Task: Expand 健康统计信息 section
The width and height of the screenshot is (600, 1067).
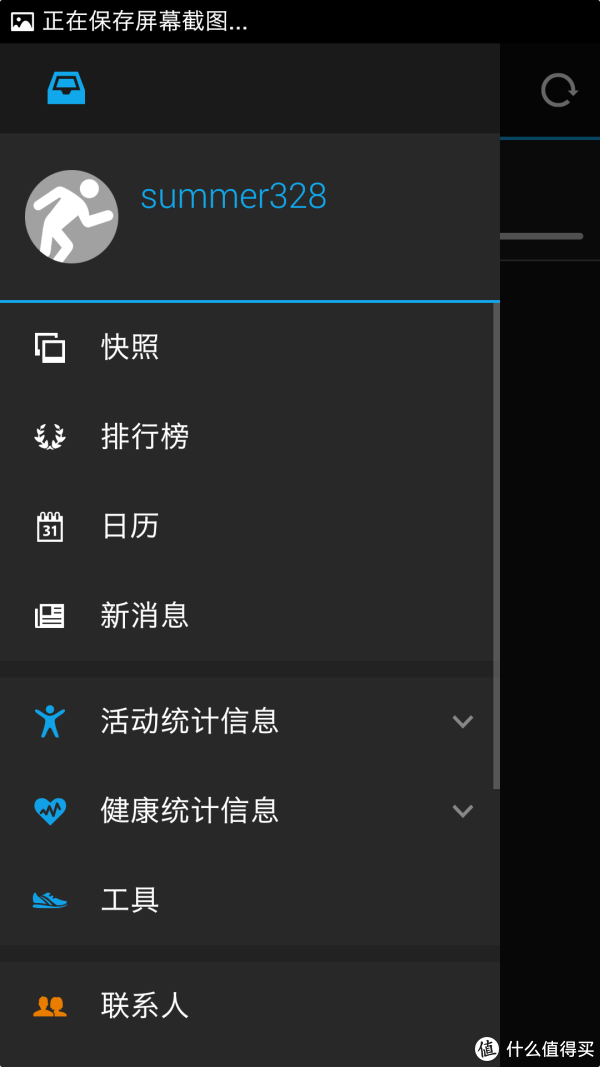Action: pos(250,810)
